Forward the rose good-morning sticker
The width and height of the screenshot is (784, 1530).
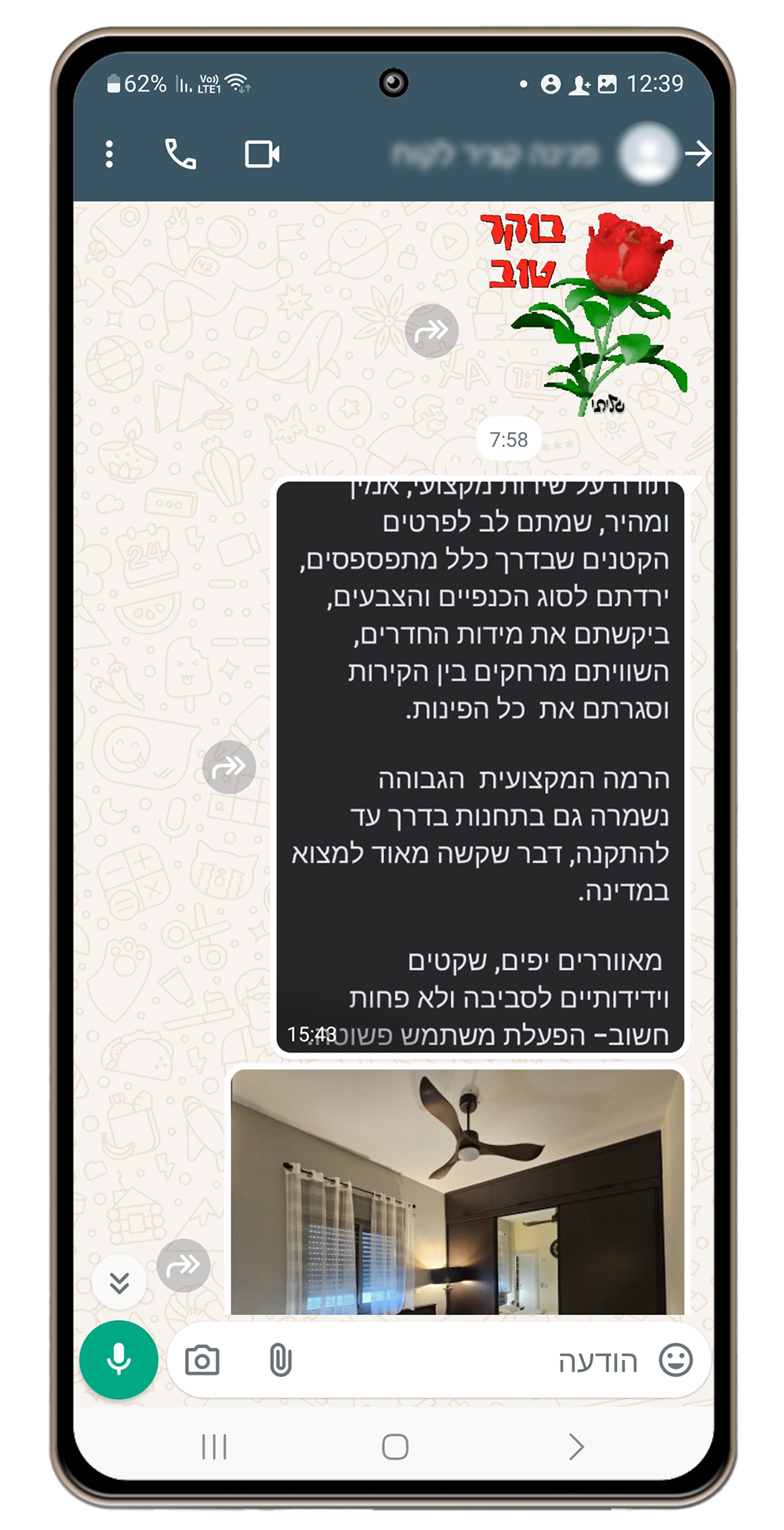(432, 331)
